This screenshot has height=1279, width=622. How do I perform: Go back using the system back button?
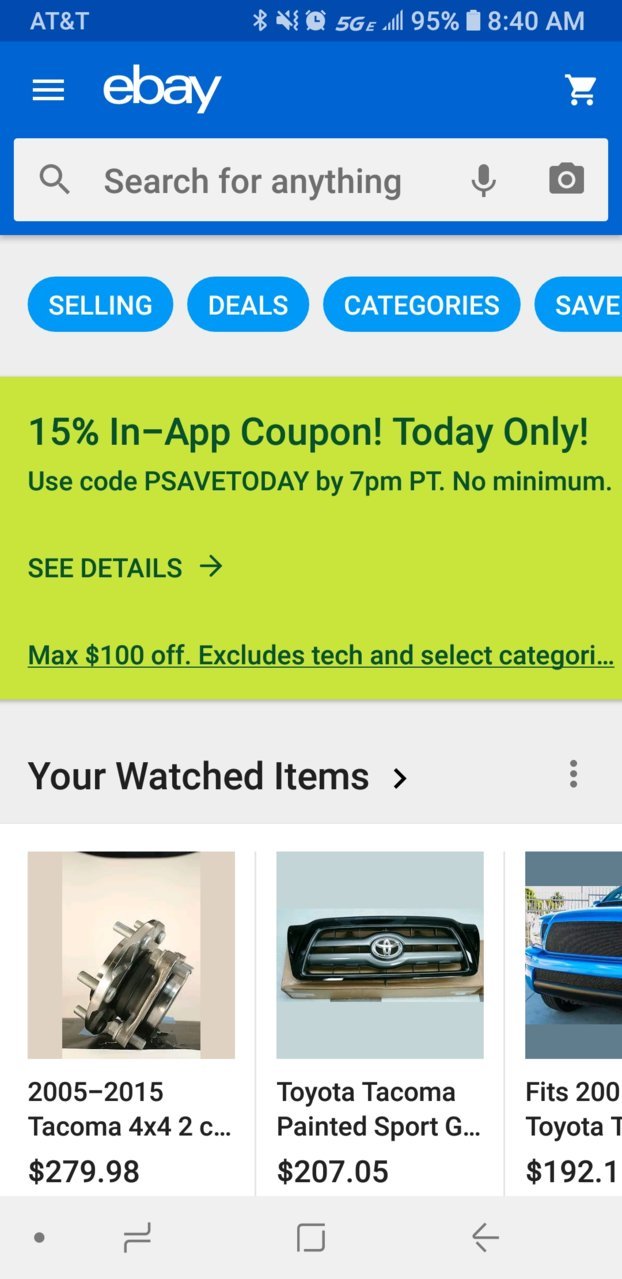pos(485,1238)
